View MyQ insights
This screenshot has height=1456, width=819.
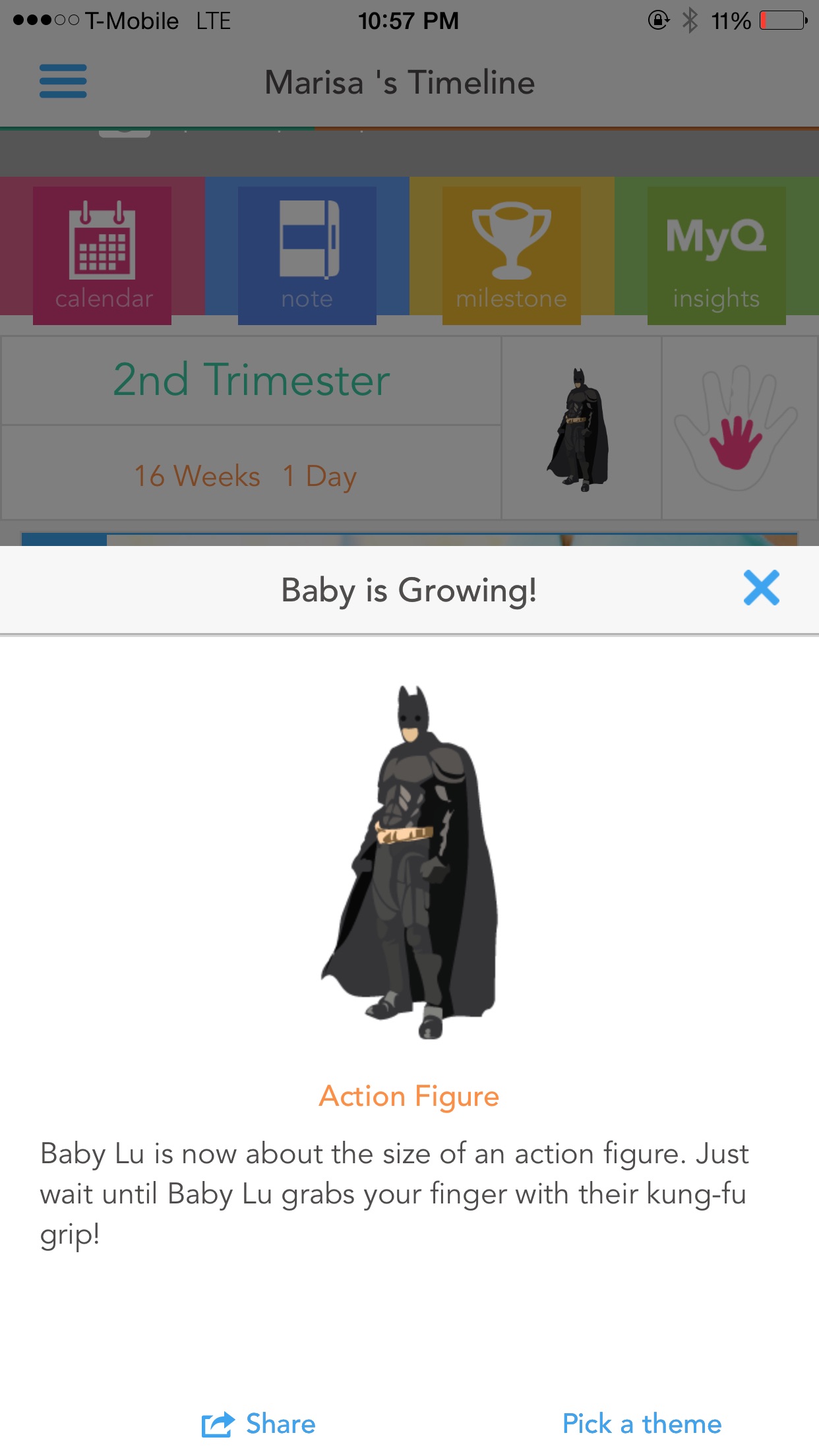pyautogui.click(x=716, y=255)
